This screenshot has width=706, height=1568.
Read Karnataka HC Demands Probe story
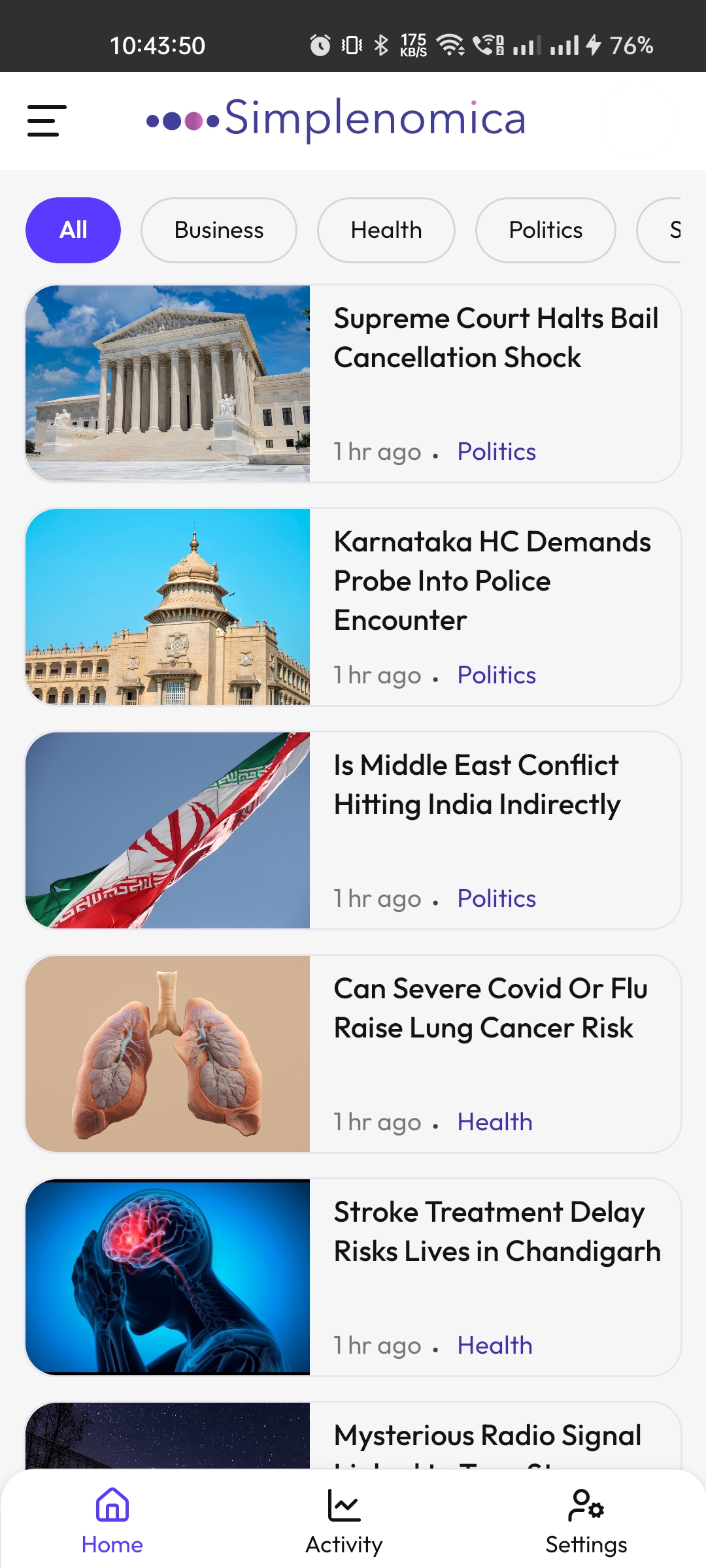492,580
